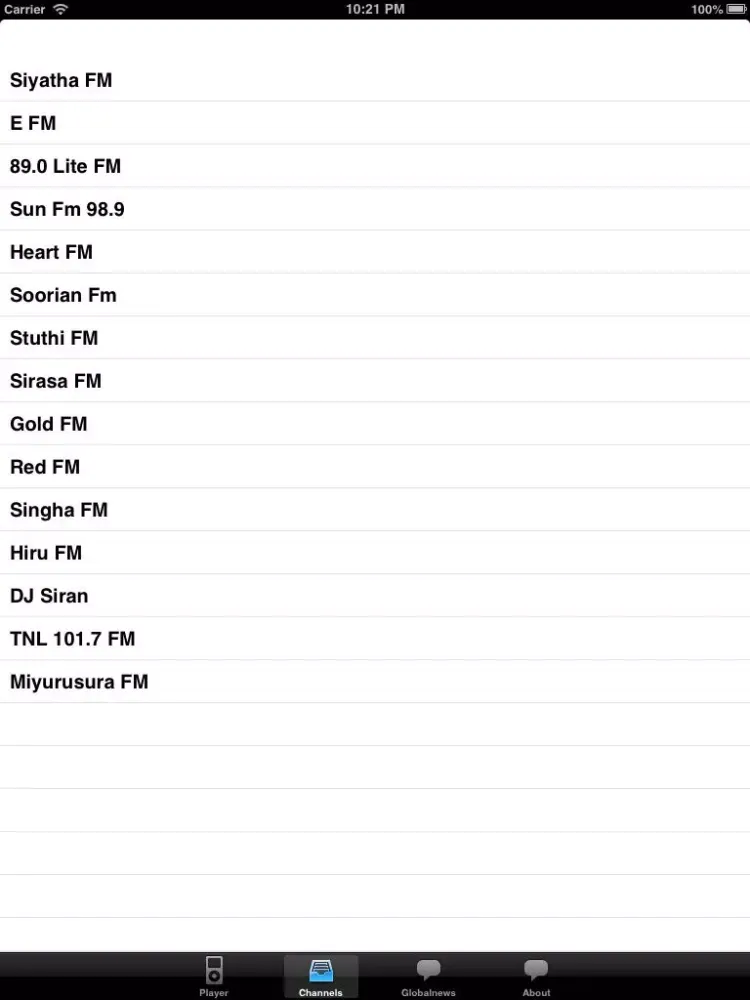Image resolution: width=750 pixels, height=1000 pixels.
Task: Go to the About tab
Action: (536, 976)
